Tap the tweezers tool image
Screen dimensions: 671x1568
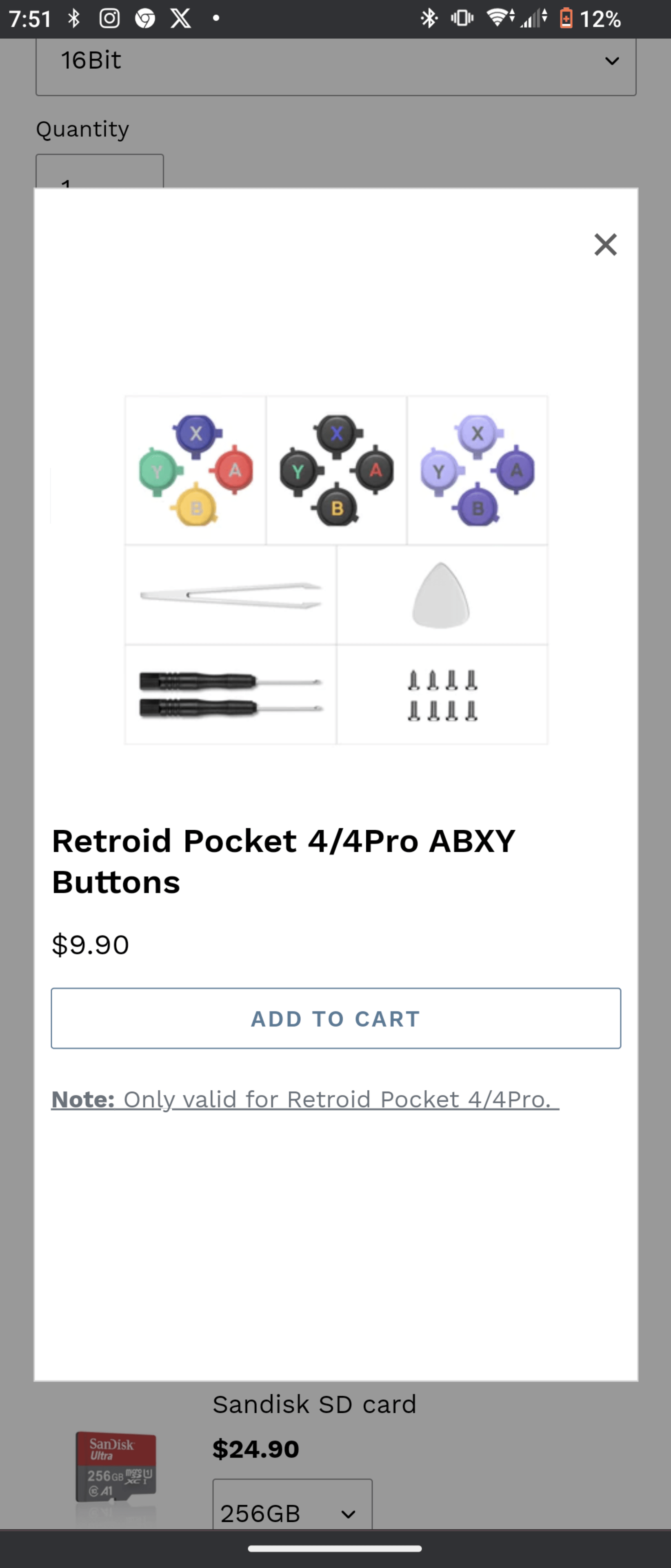point(230,595)
